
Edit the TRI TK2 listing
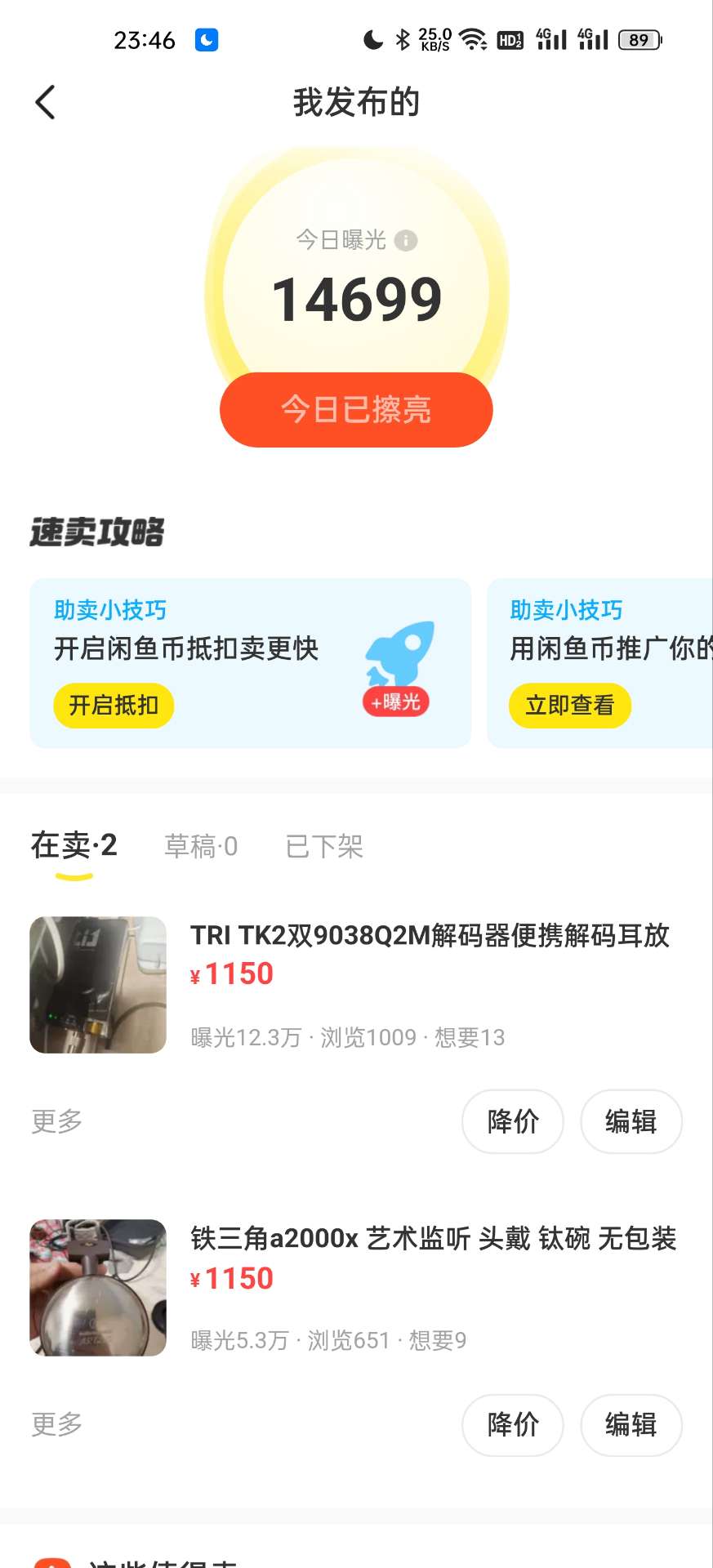click(631, 1121)
